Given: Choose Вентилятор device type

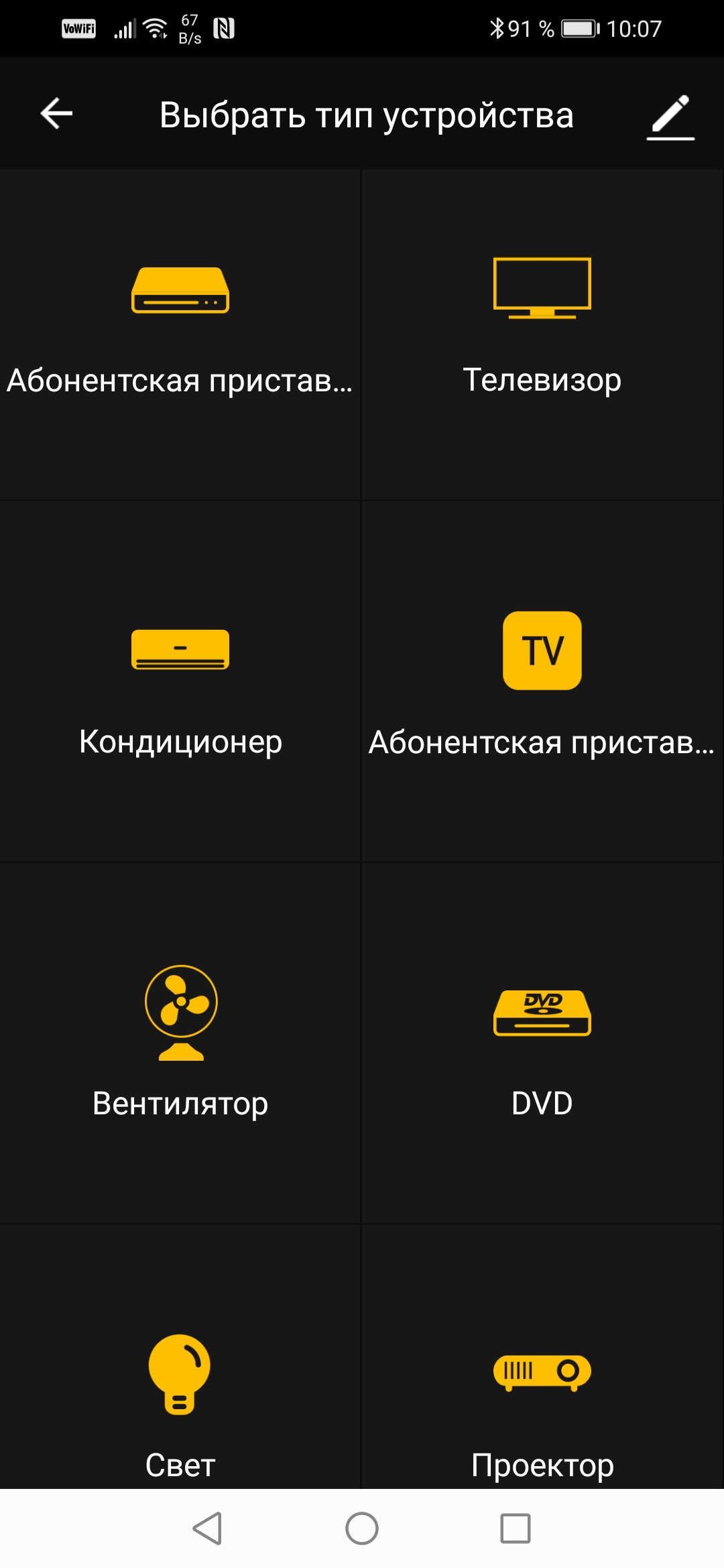Looking at the screenshot, I should [x=180, y=1043].
